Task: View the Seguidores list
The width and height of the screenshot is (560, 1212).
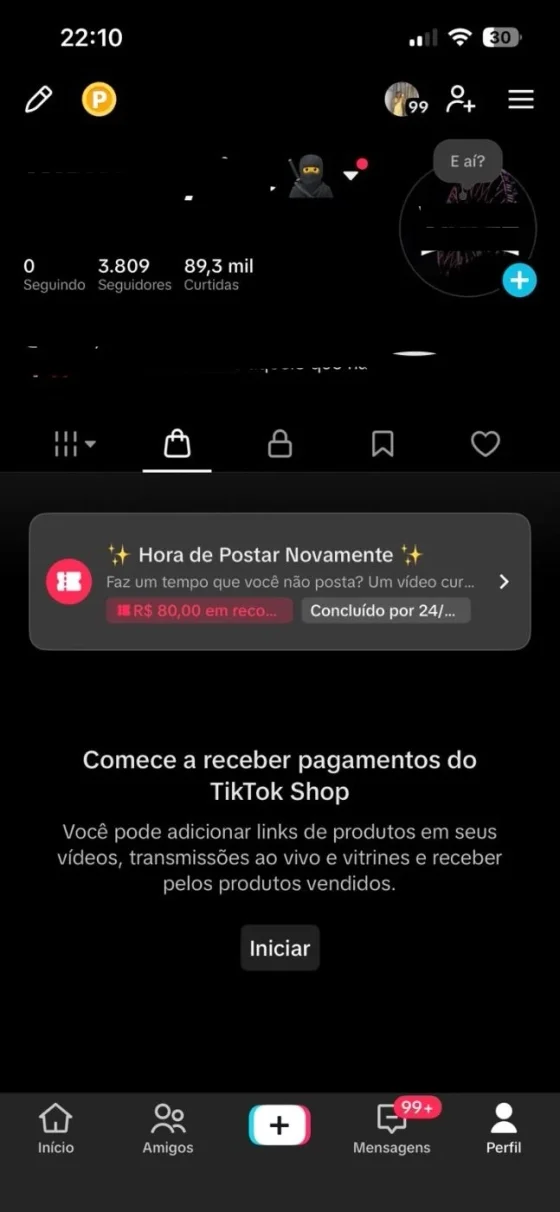Action: coord(134,275)
